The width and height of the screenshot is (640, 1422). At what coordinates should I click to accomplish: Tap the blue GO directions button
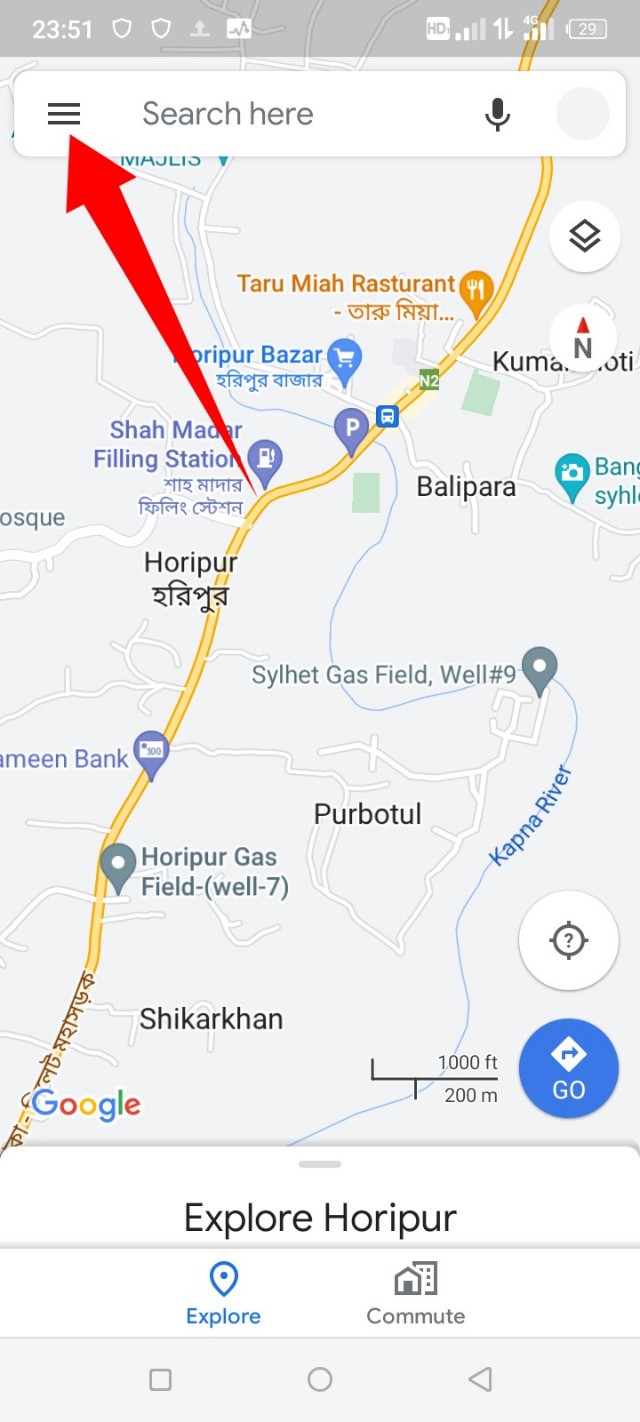point(568,1068)
